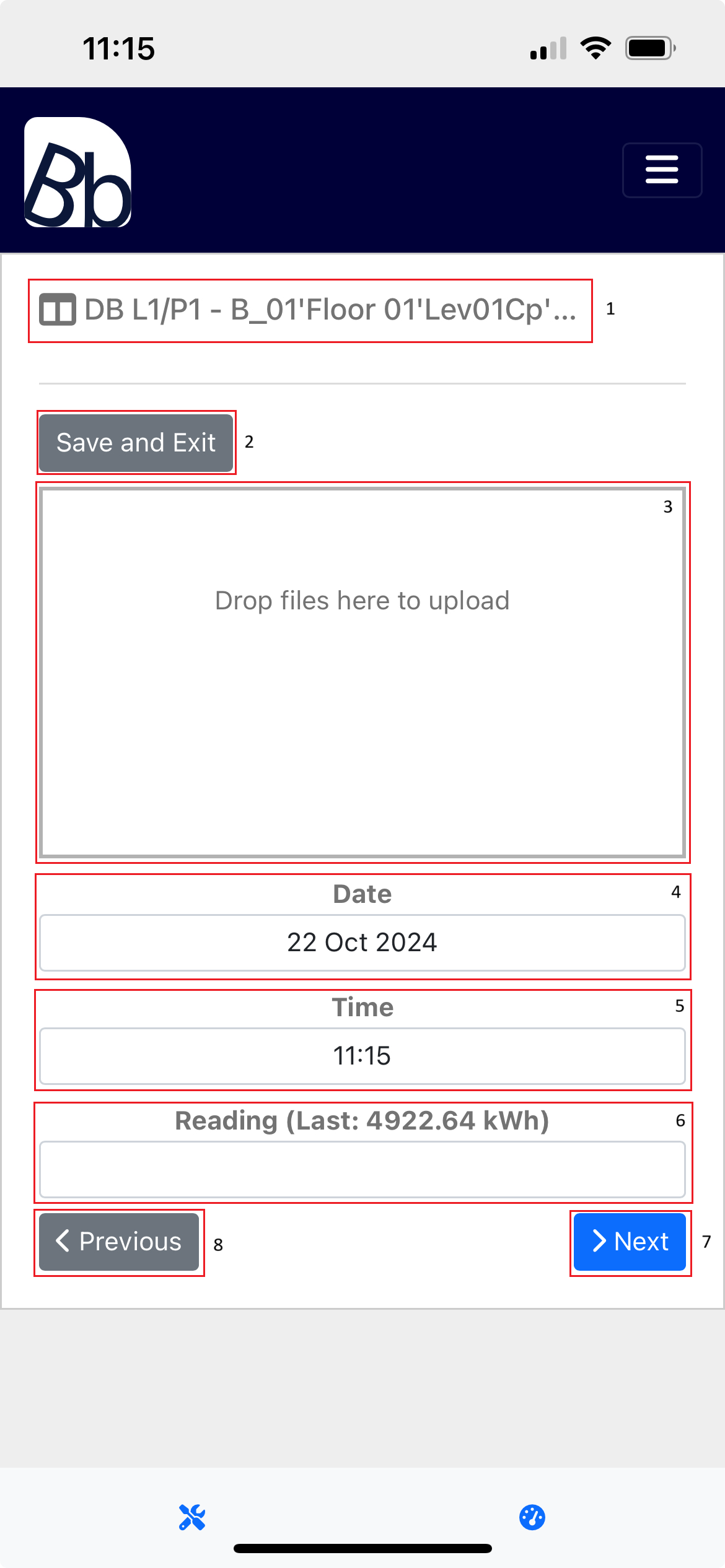Go back with Previous button
This screenshot has height=1568, width=725.
(119, 1242)
